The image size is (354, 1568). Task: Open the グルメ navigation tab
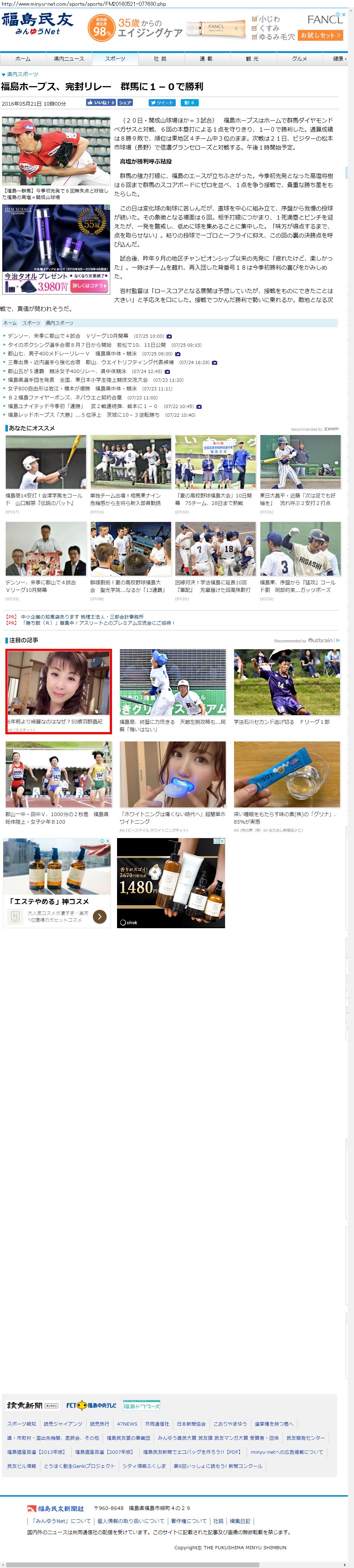click(299, 58)
